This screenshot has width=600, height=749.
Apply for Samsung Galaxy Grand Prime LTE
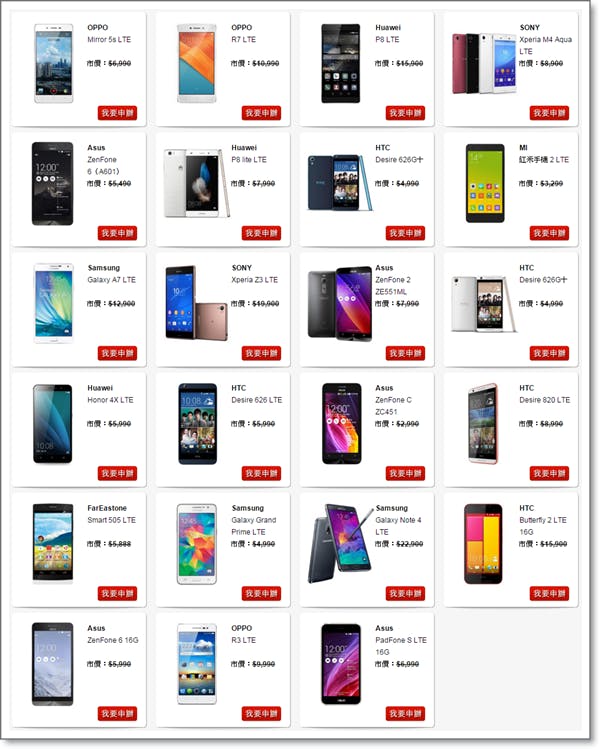click(x=261, y=593)
